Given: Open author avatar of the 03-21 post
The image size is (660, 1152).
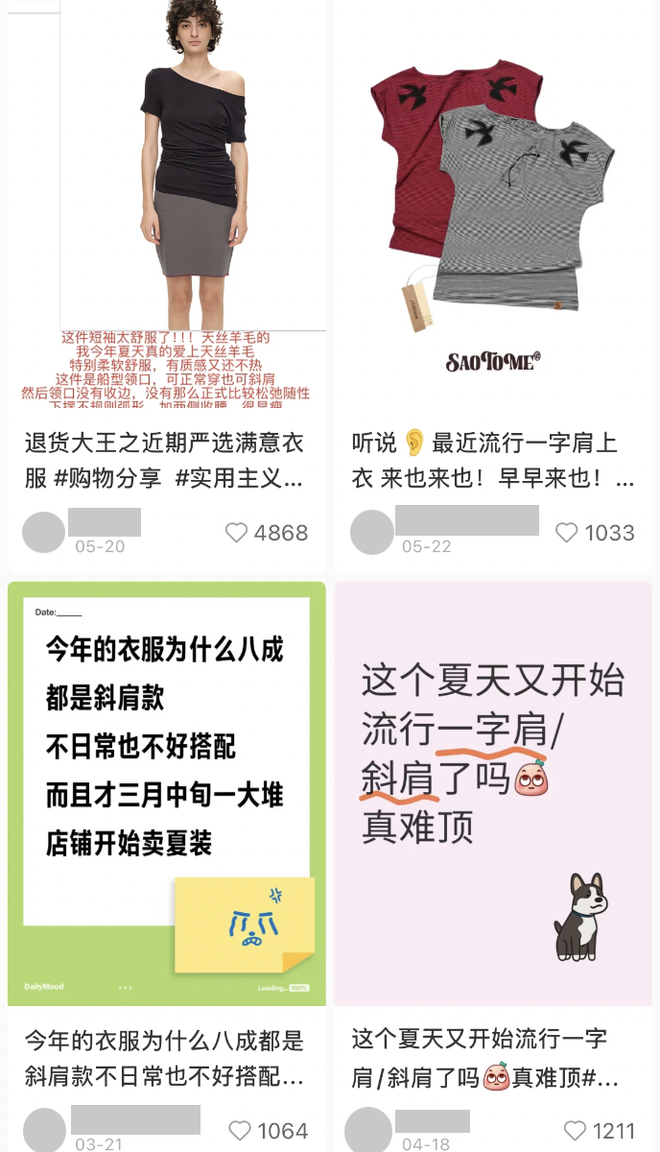Looking at the screenshot, I should (44, 1129).
